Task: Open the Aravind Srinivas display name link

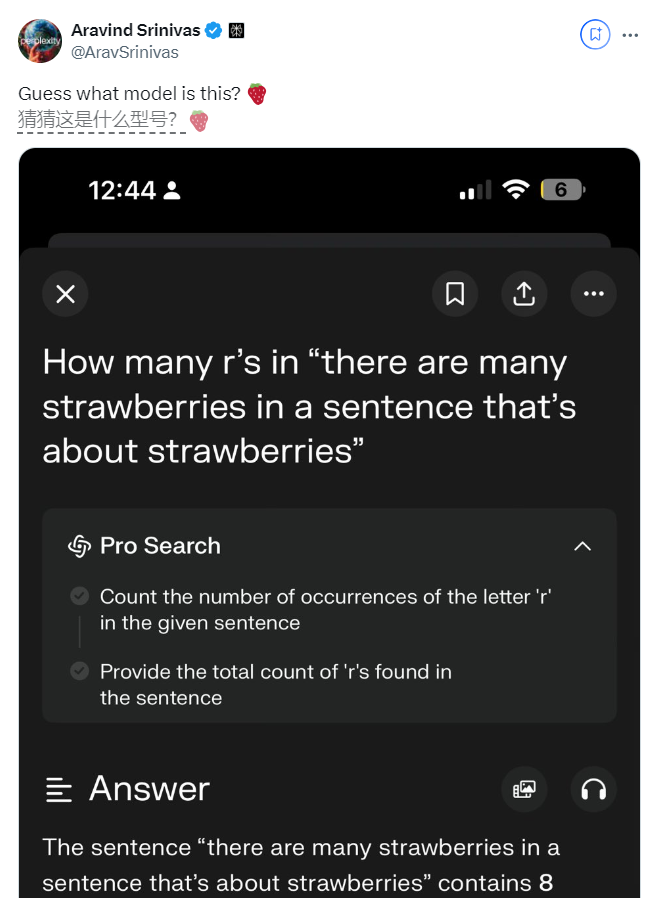Action: point(135,30)
